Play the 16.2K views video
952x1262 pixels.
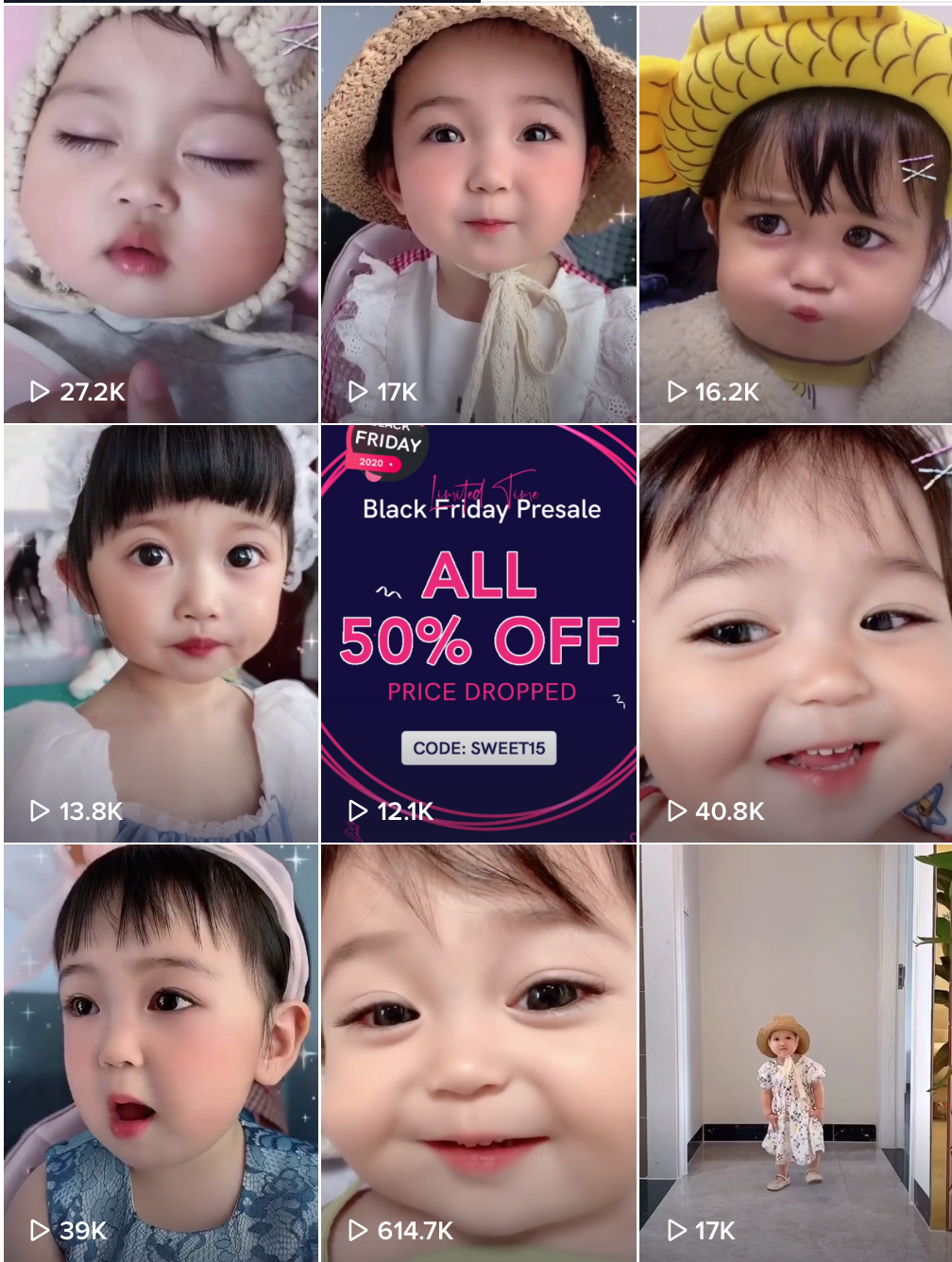[795, 213]
